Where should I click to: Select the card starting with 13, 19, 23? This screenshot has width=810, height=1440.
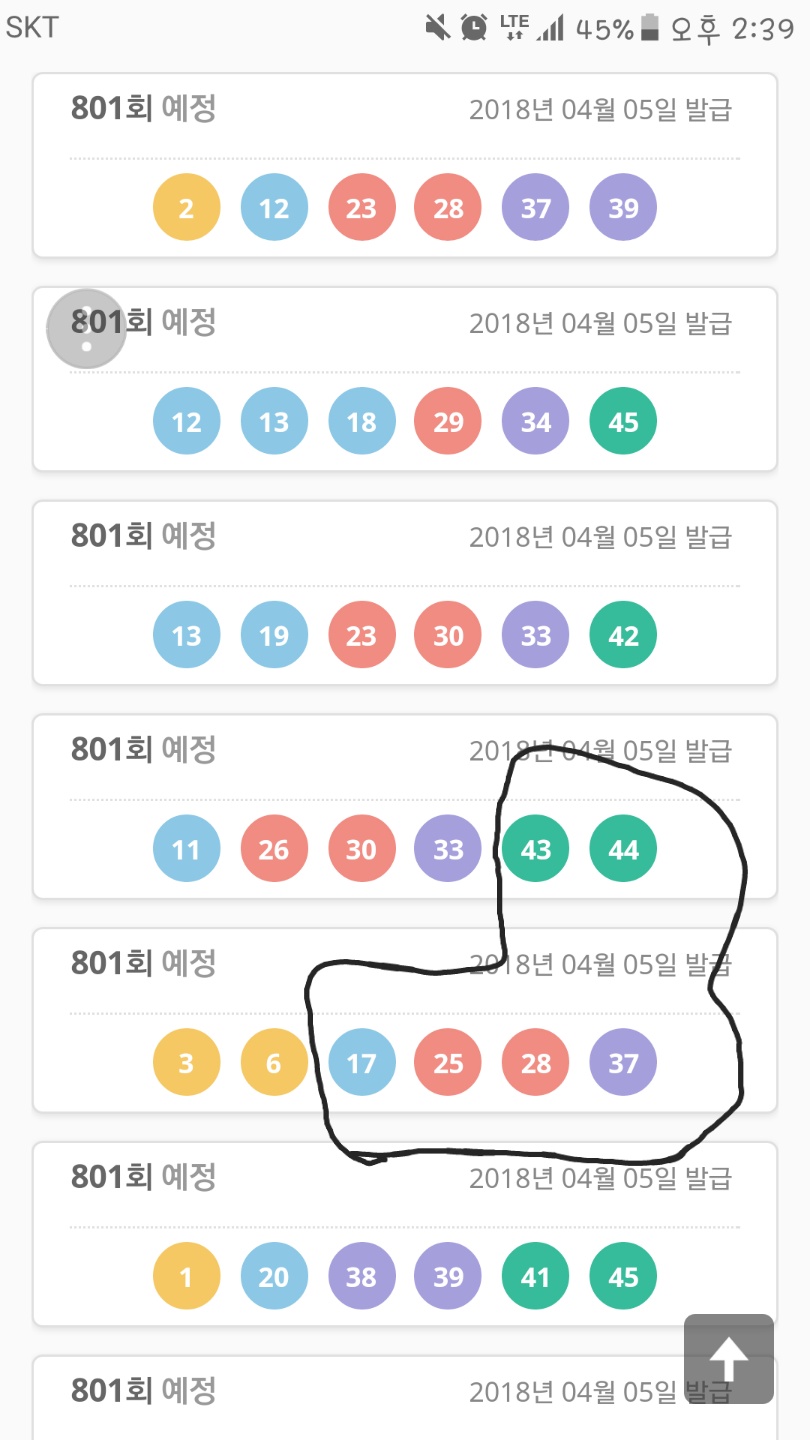[405, 593]
